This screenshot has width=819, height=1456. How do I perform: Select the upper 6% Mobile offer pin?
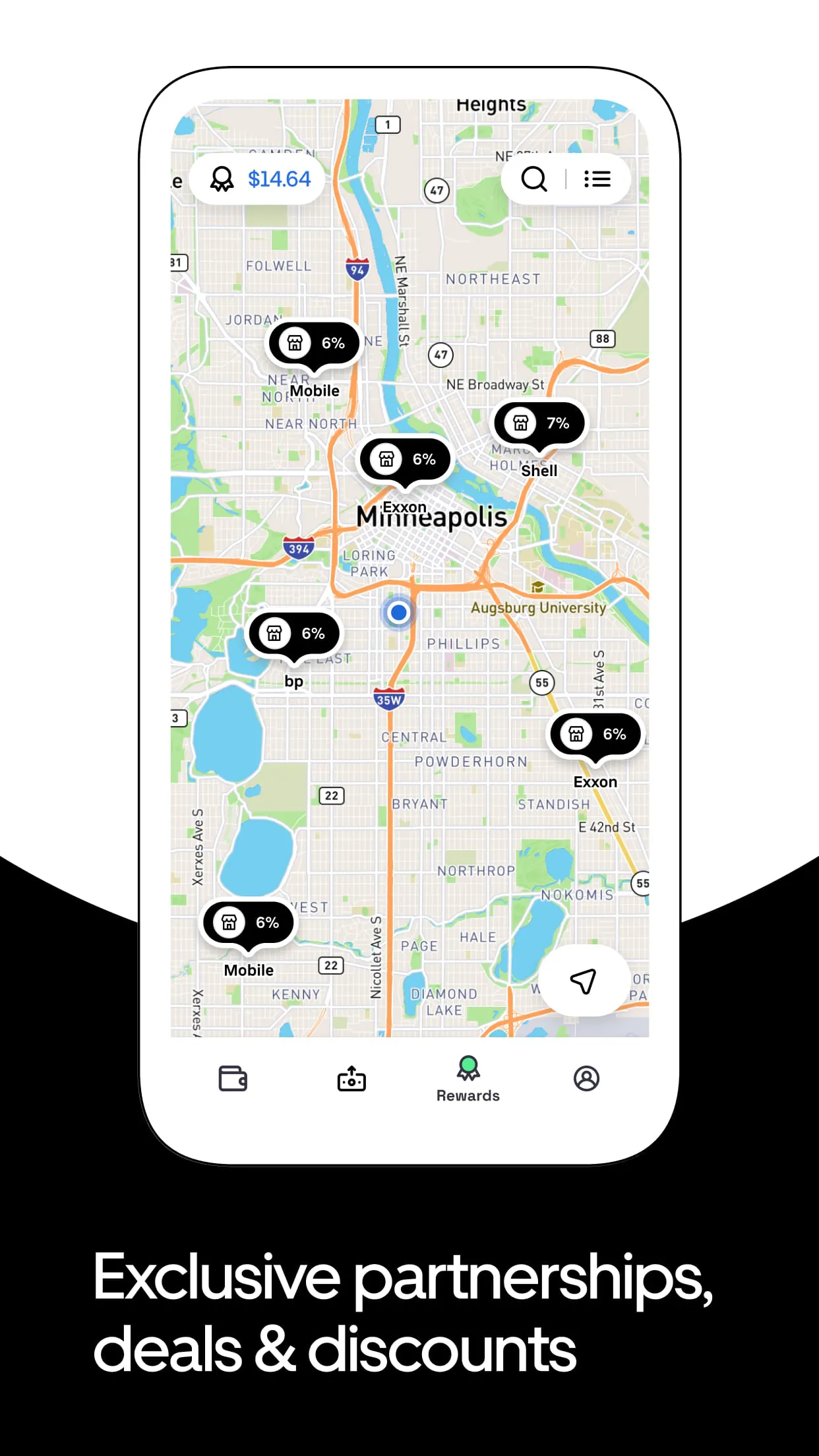[314, 342]
